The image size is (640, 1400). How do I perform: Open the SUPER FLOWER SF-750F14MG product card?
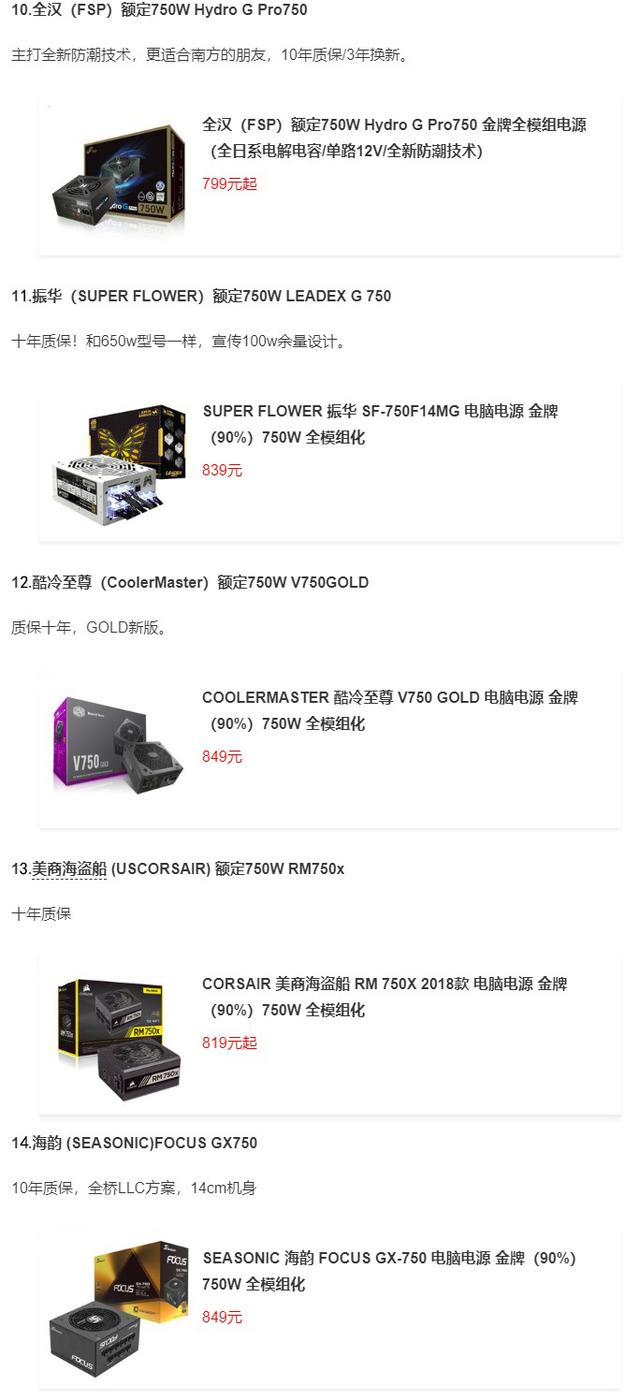click(x=330, y=463)
